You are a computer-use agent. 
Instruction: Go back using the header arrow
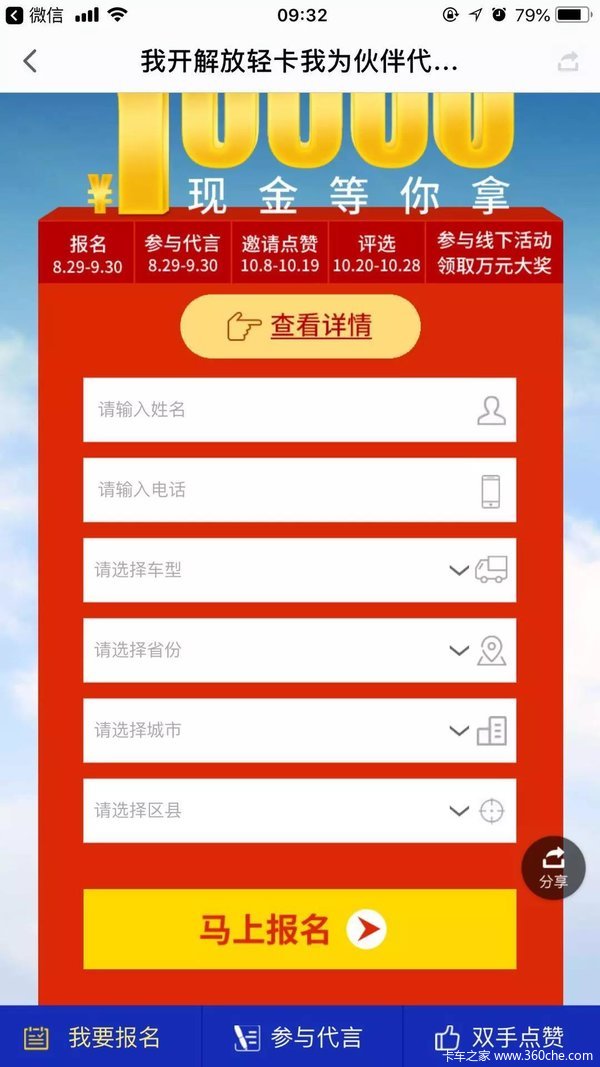pos(30,61)
